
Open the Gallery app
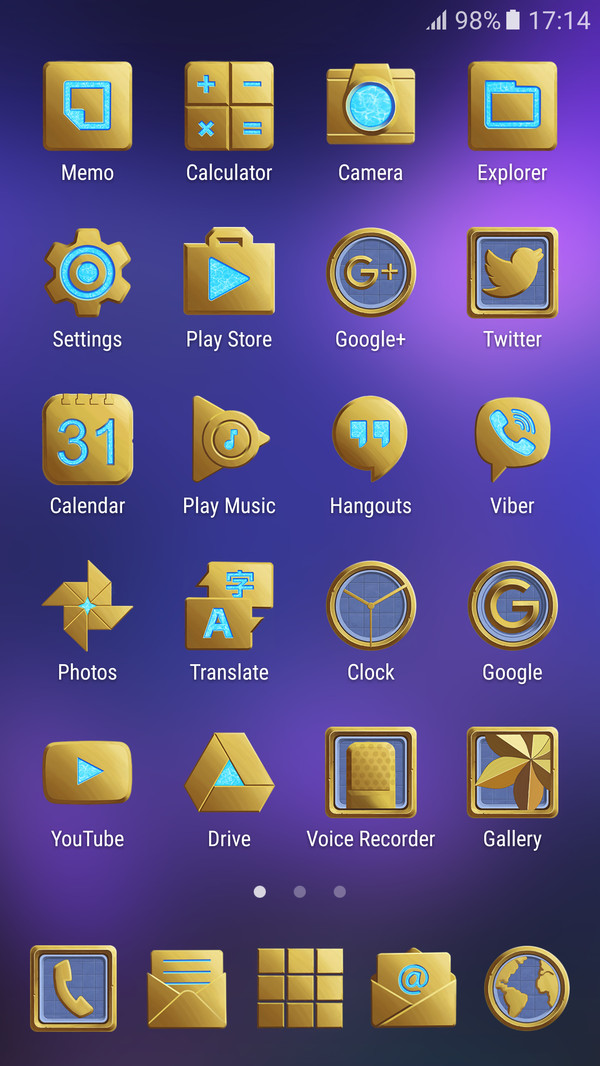click(x=512, y=771)
